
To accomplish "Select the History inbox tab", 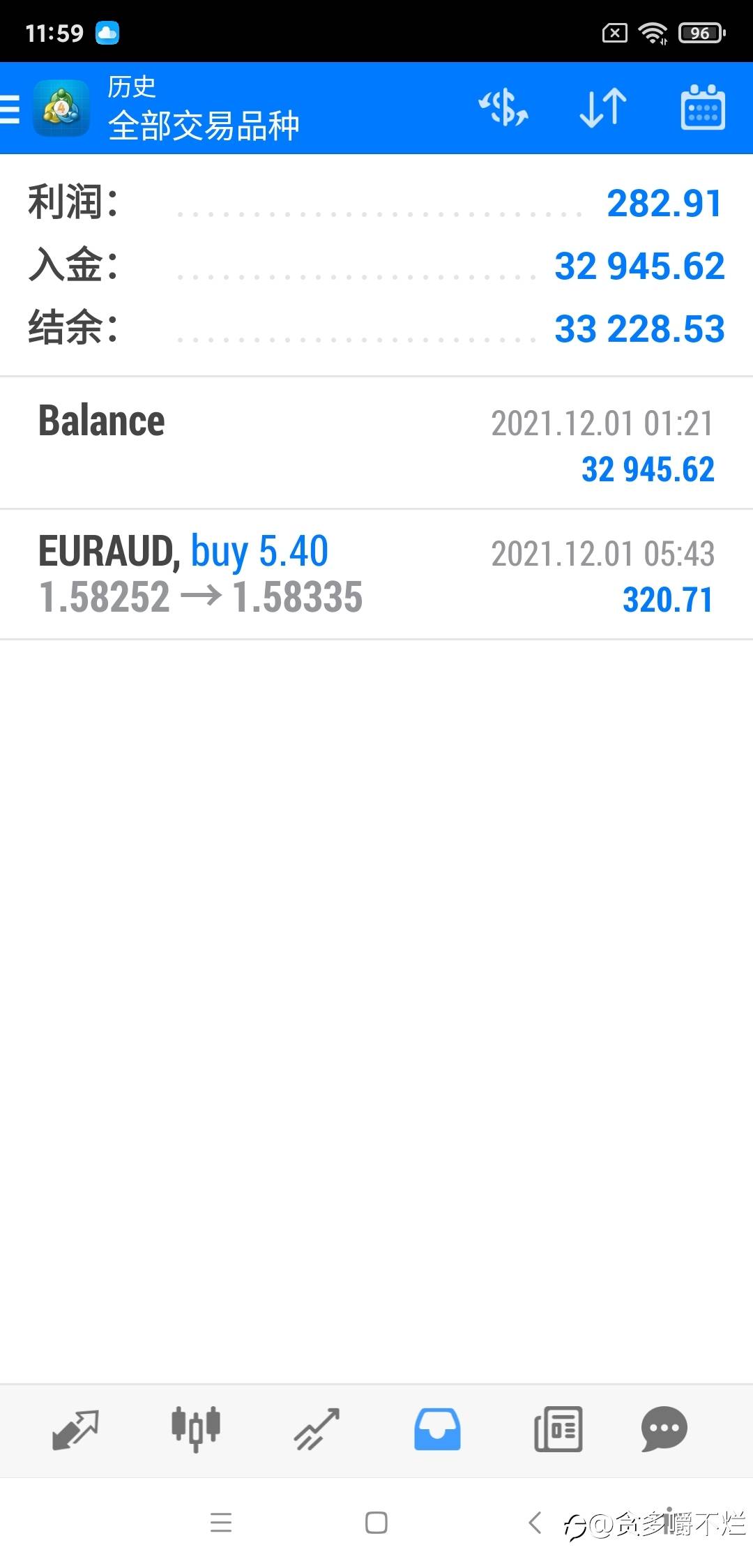I will tap(437, 1429).
